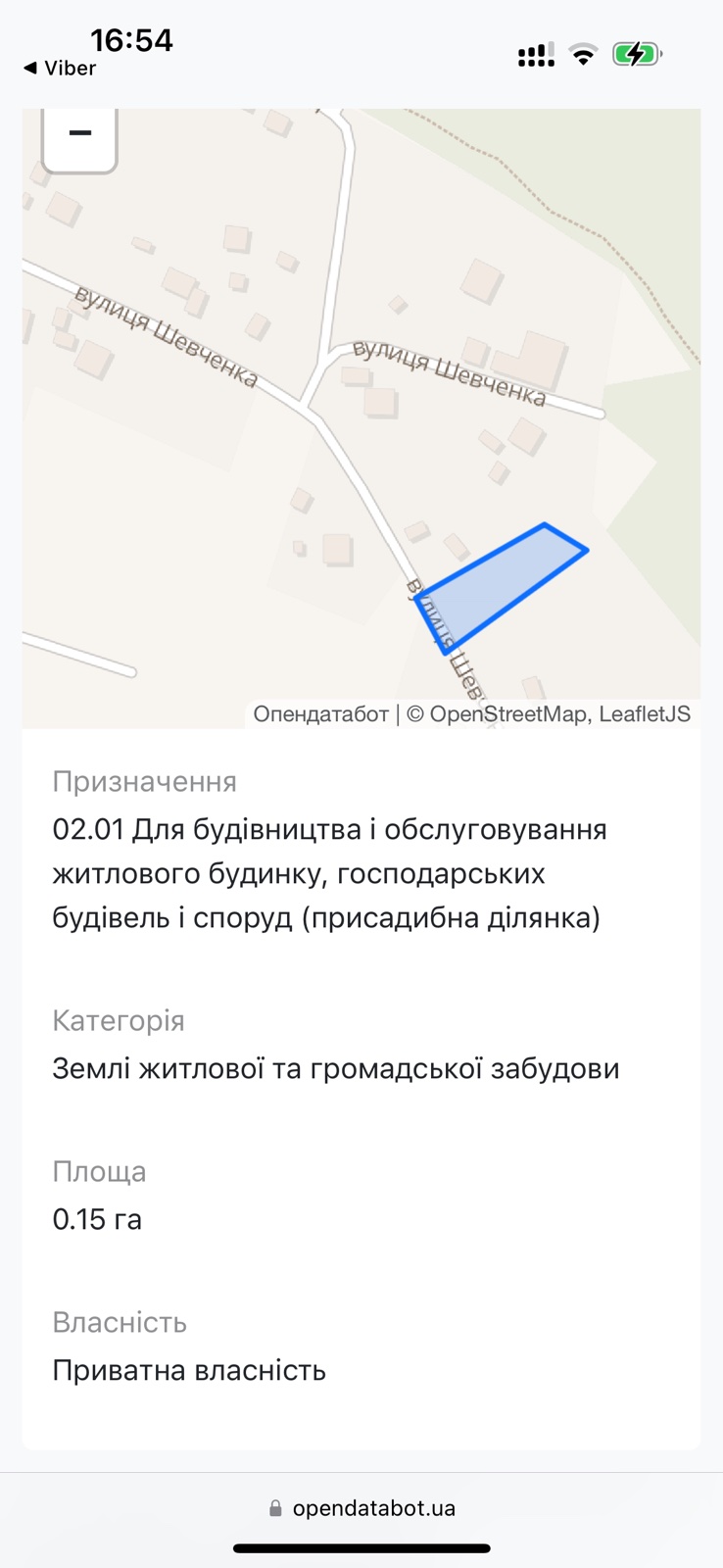Zoom out the map with minus button
The height and width of the screenshot is (1568, 723).
79,136
